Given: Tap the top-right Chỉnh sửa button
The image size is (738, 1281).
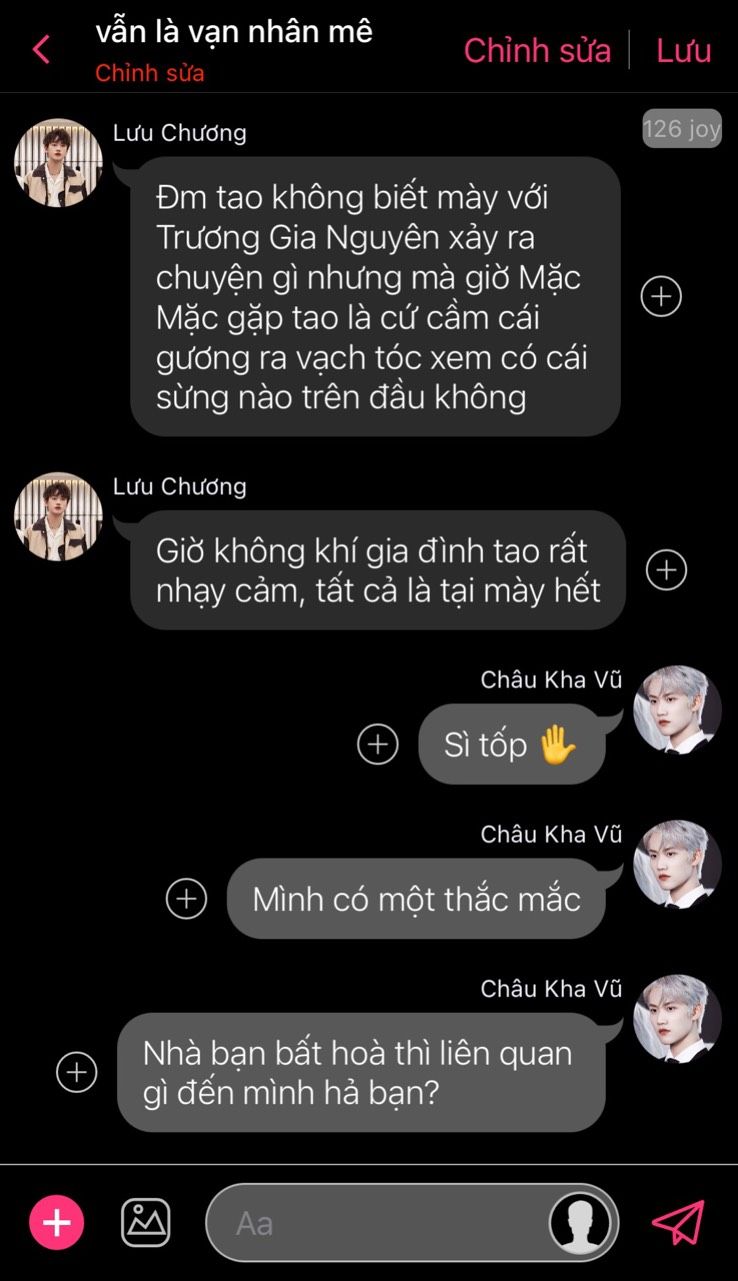Looking at the screenshot, I should (x=537, y=50).
